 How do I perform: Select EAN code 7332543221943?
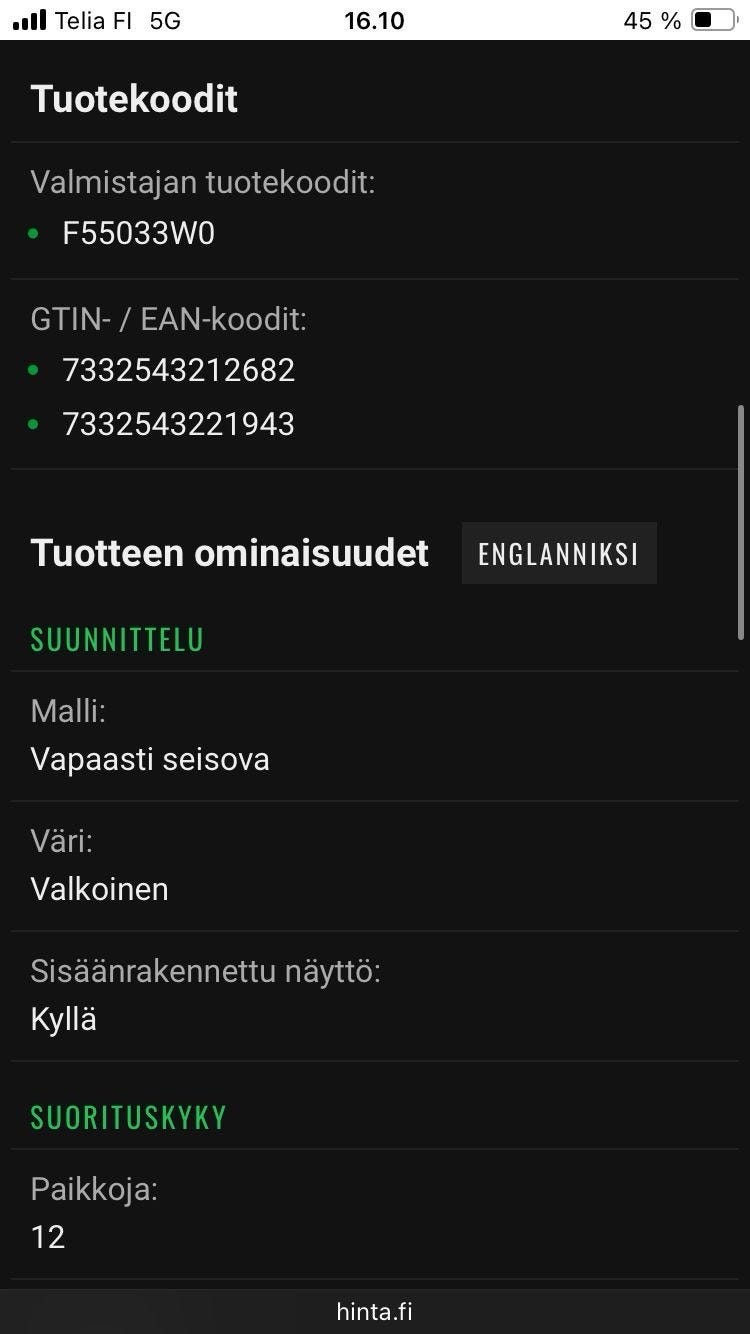click(x=178, y=423)
